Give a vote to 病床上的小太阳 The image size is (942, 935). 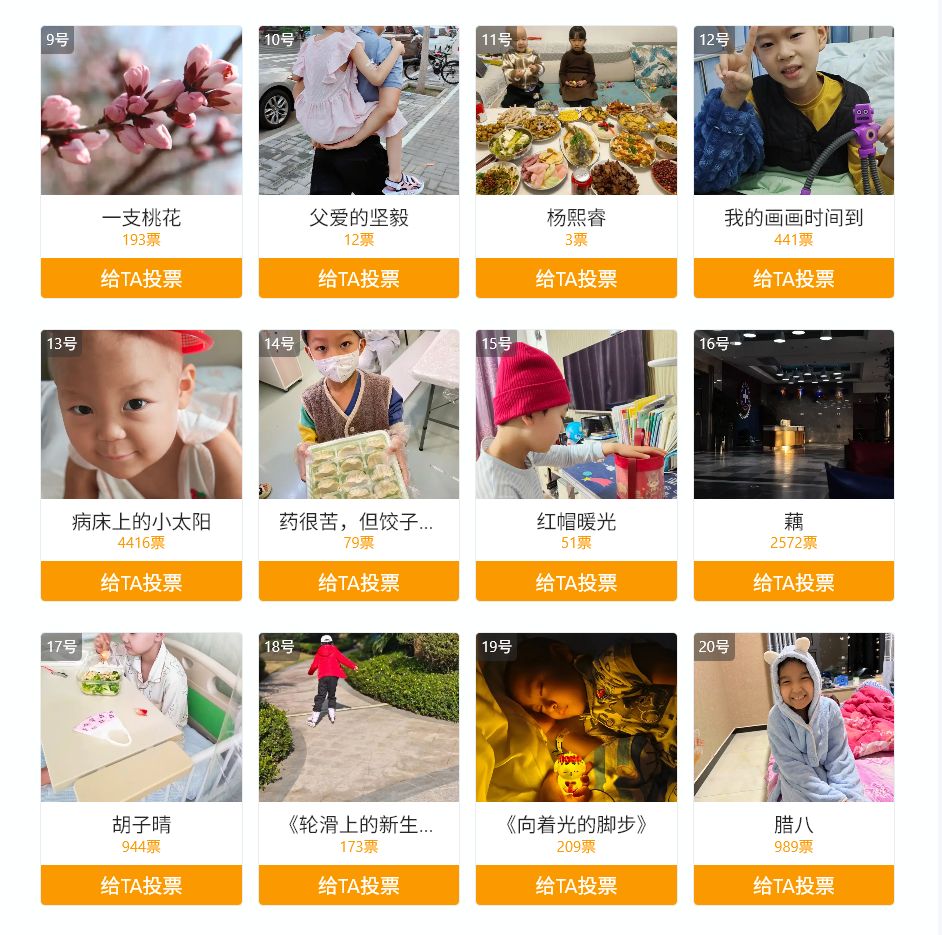pos(141,582)
